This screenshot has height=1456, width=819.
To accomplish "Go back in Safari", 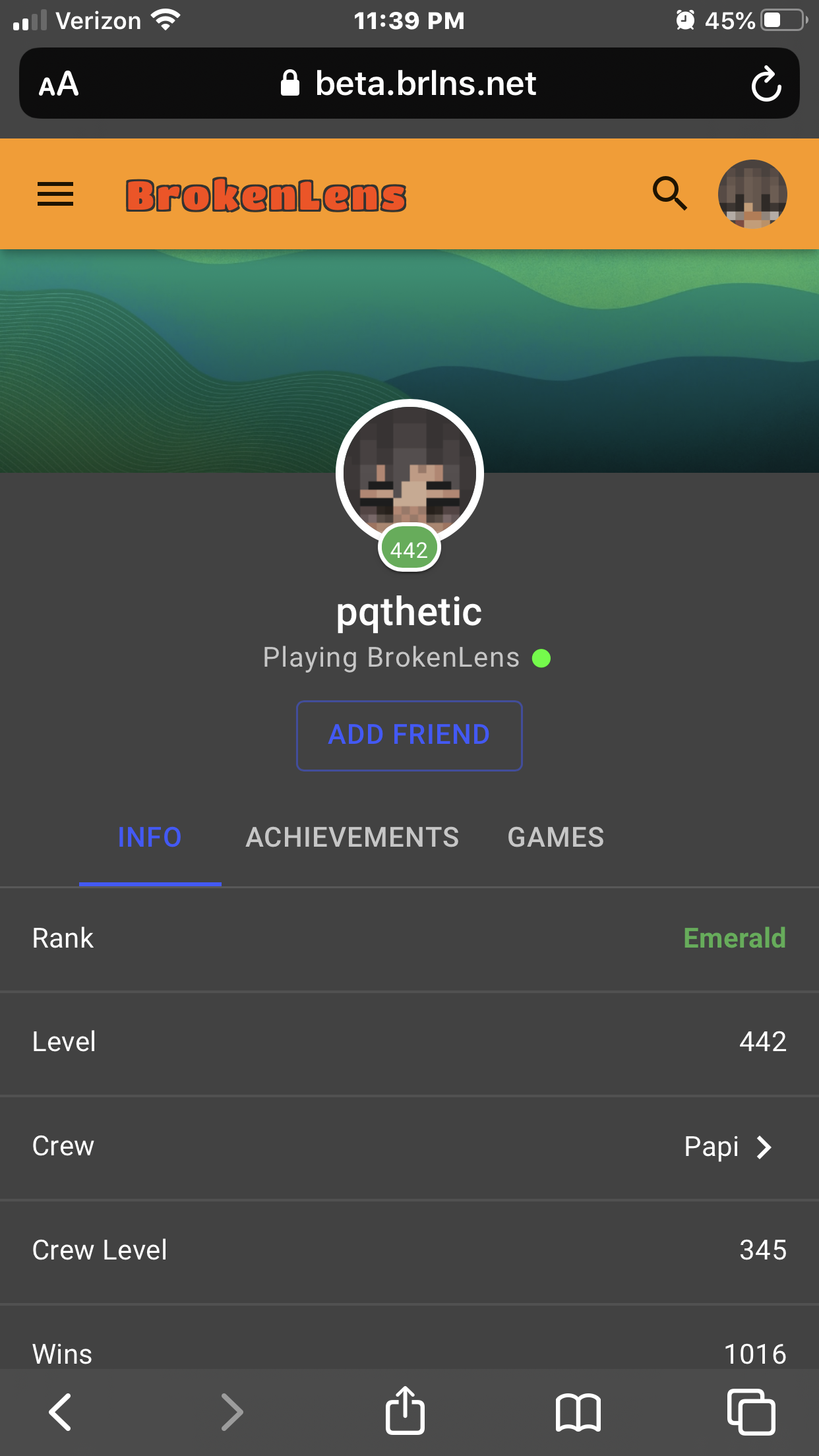I will pos(60,1412).
